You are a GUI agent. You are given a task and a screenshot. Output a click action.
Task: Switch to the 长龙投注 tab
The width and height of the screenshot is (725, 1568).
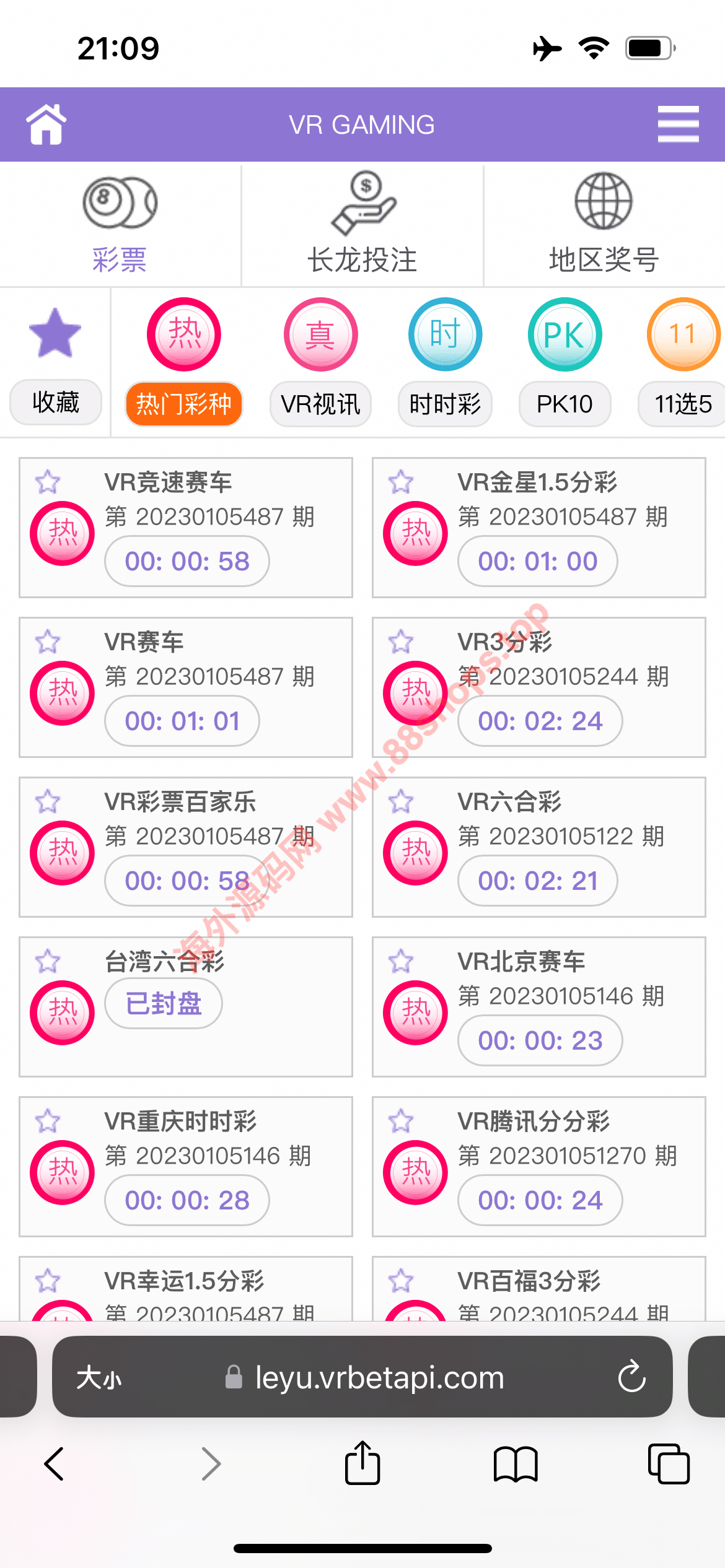coord(362,225)
